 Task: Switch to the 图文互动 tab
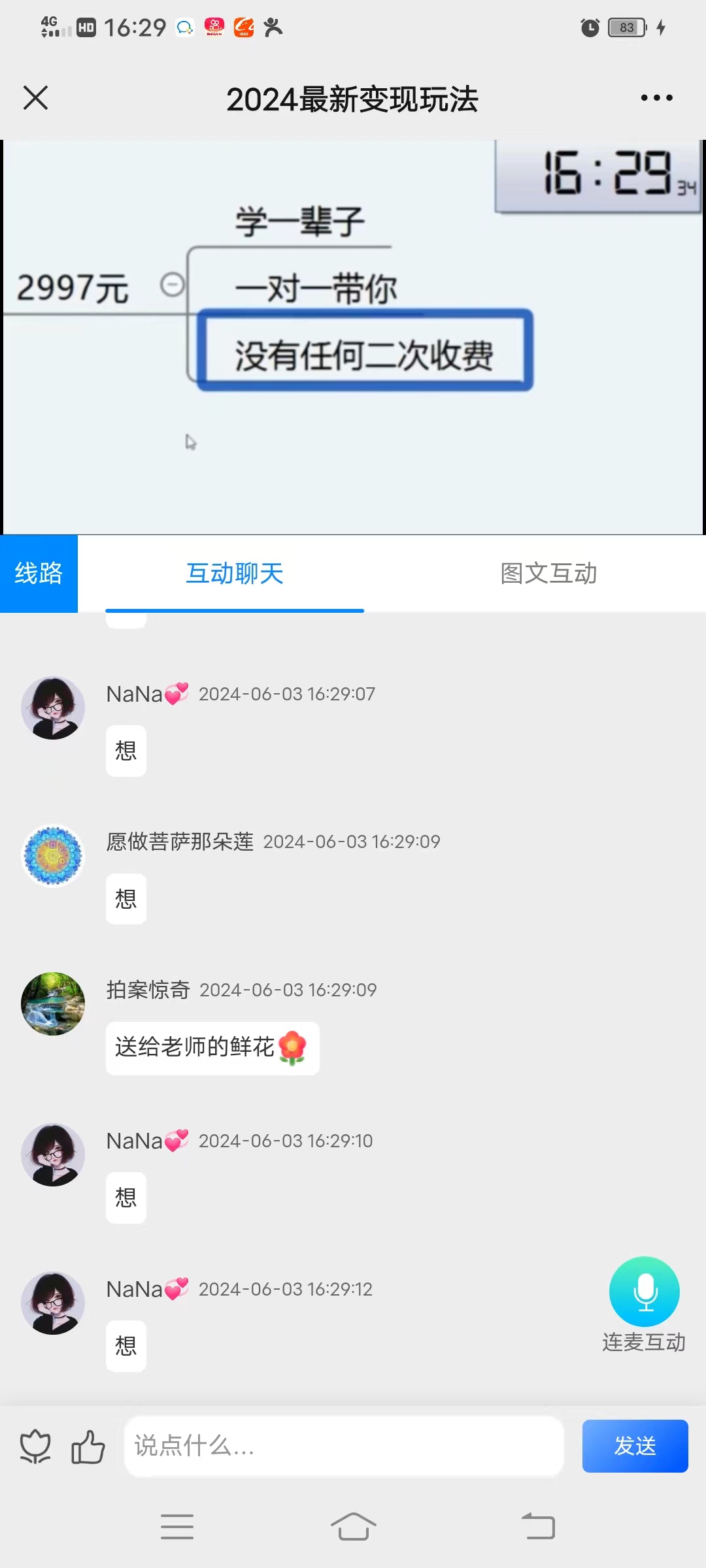(548, 574)
